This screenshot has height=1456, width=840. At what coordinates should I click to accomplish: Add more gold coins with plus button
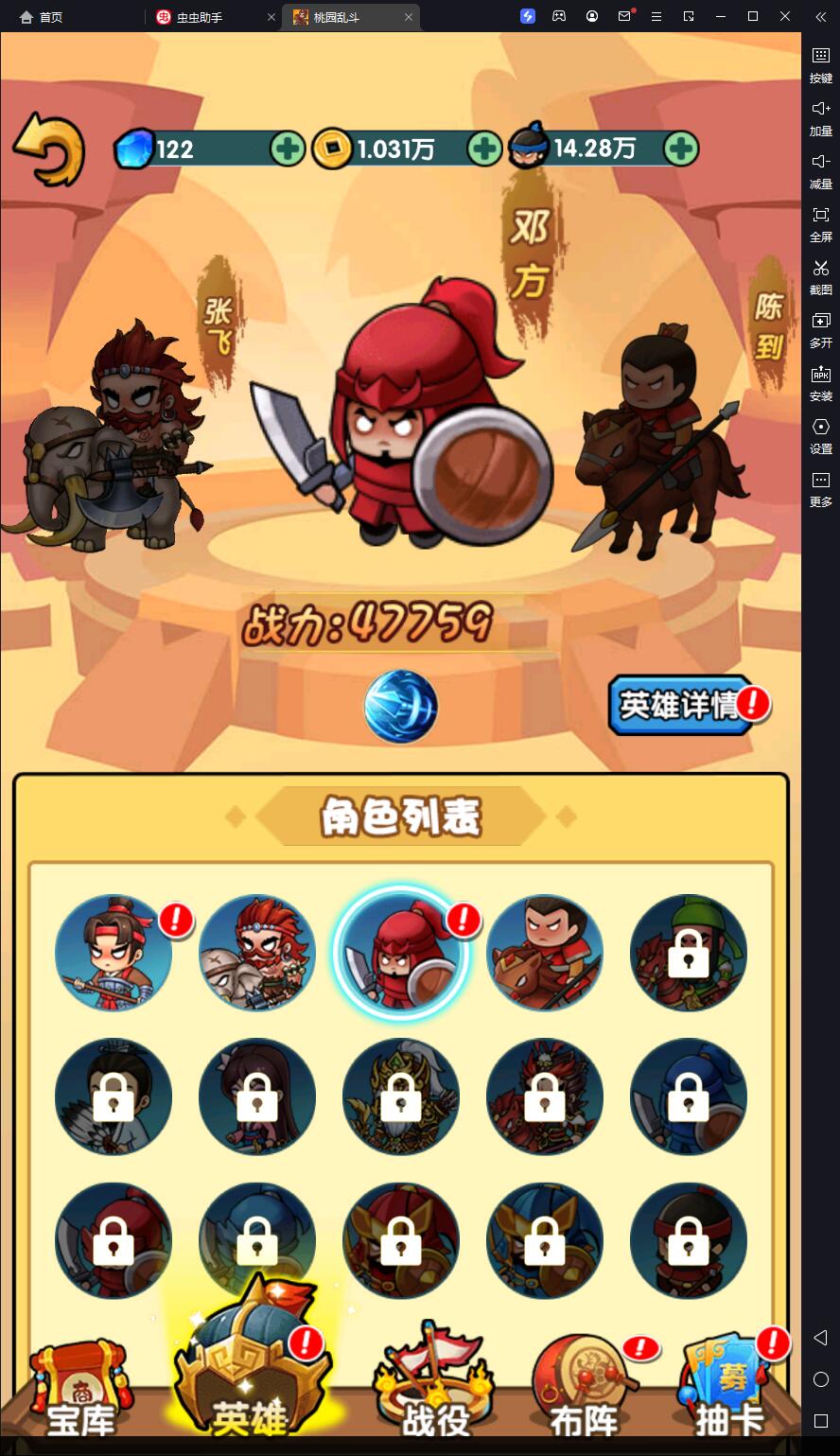pyautogui.click(x=485, y=149)
